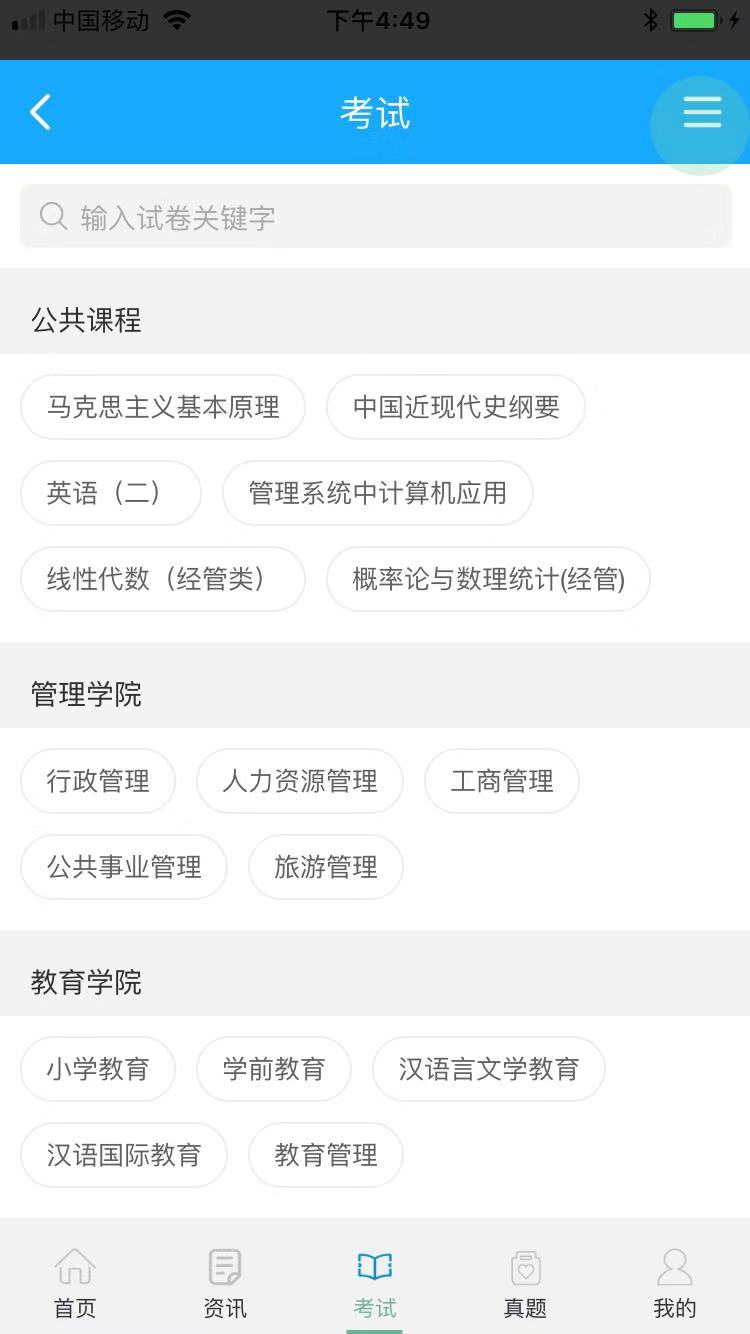Open 概率论与数理统计(经管) exams
The height and width of the screenshot is (1334, 750).
[x=488, y=579]
